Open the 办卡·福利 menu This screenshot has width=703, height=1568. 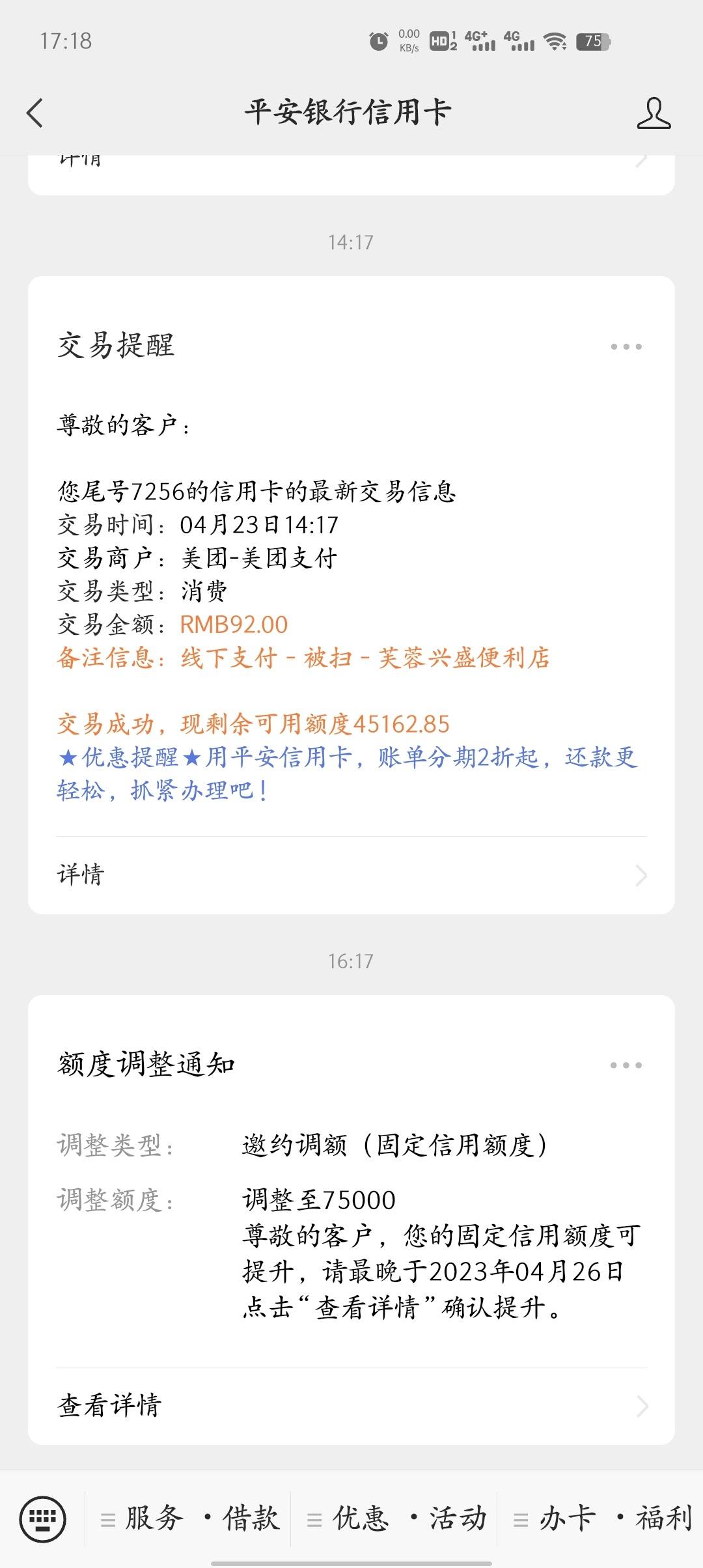(x=601, y=1519)
